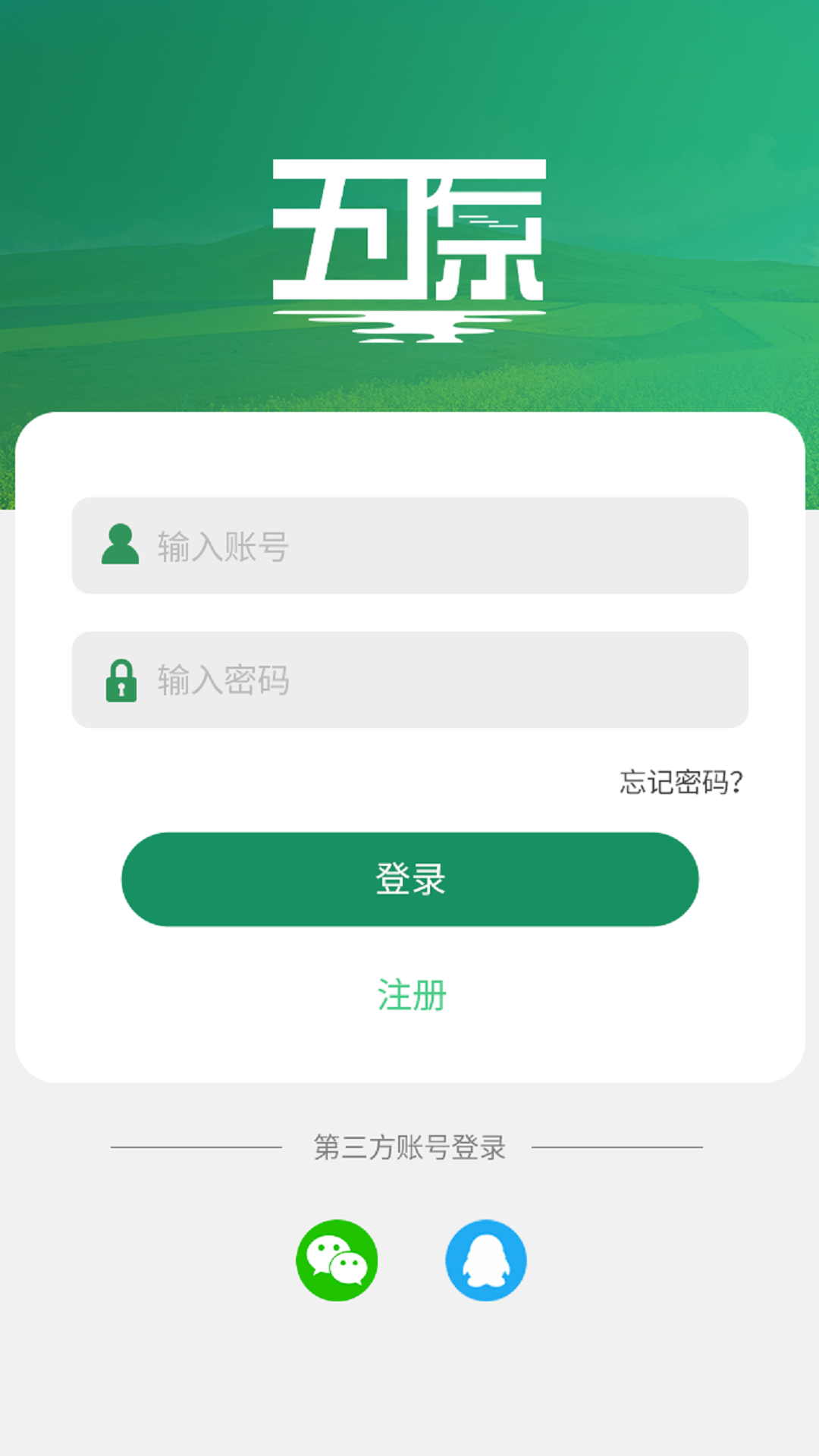Log in with WeChat icon

coord(337,1260)
